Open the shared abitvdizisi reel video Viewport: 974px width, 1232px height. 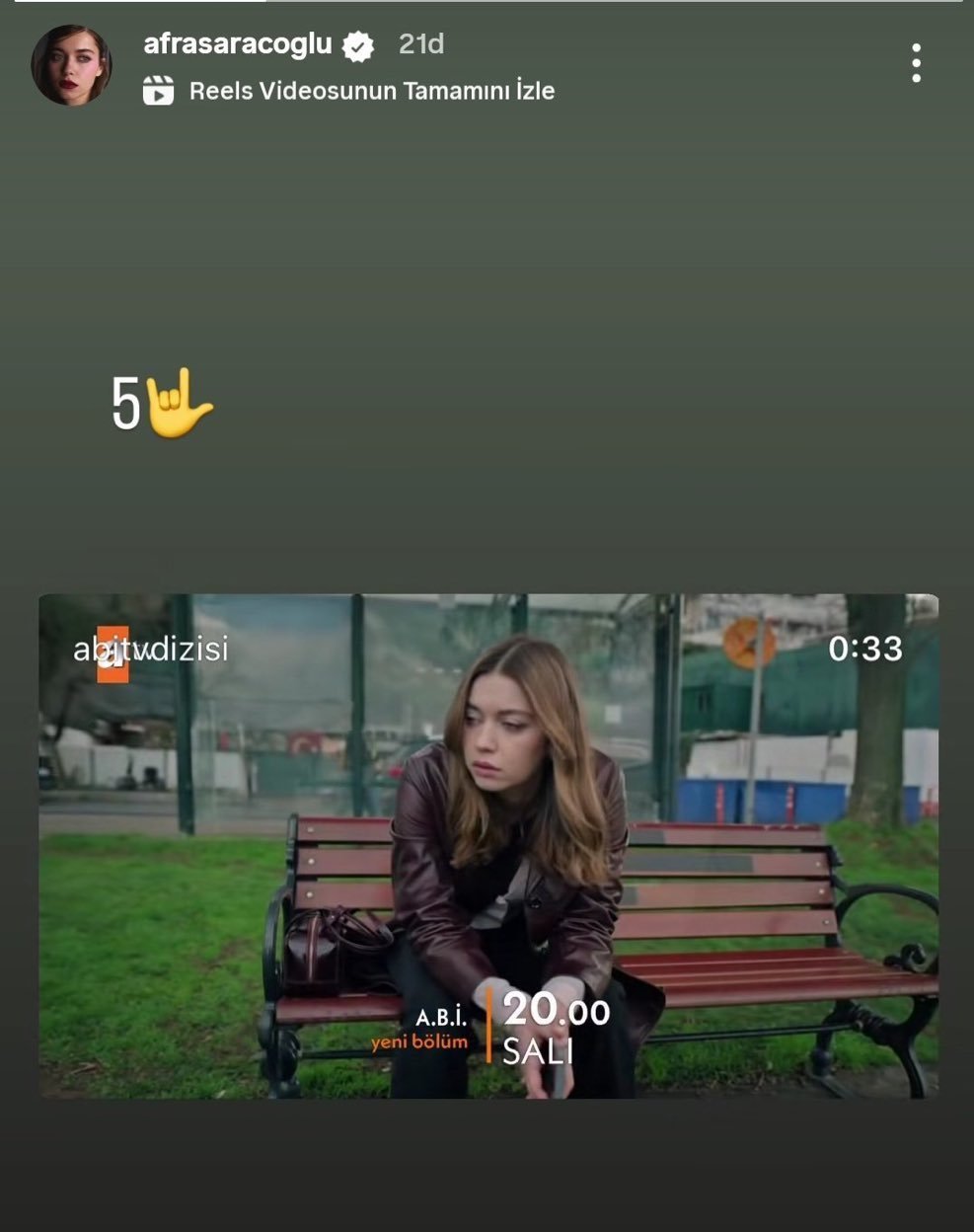(487, 845)
